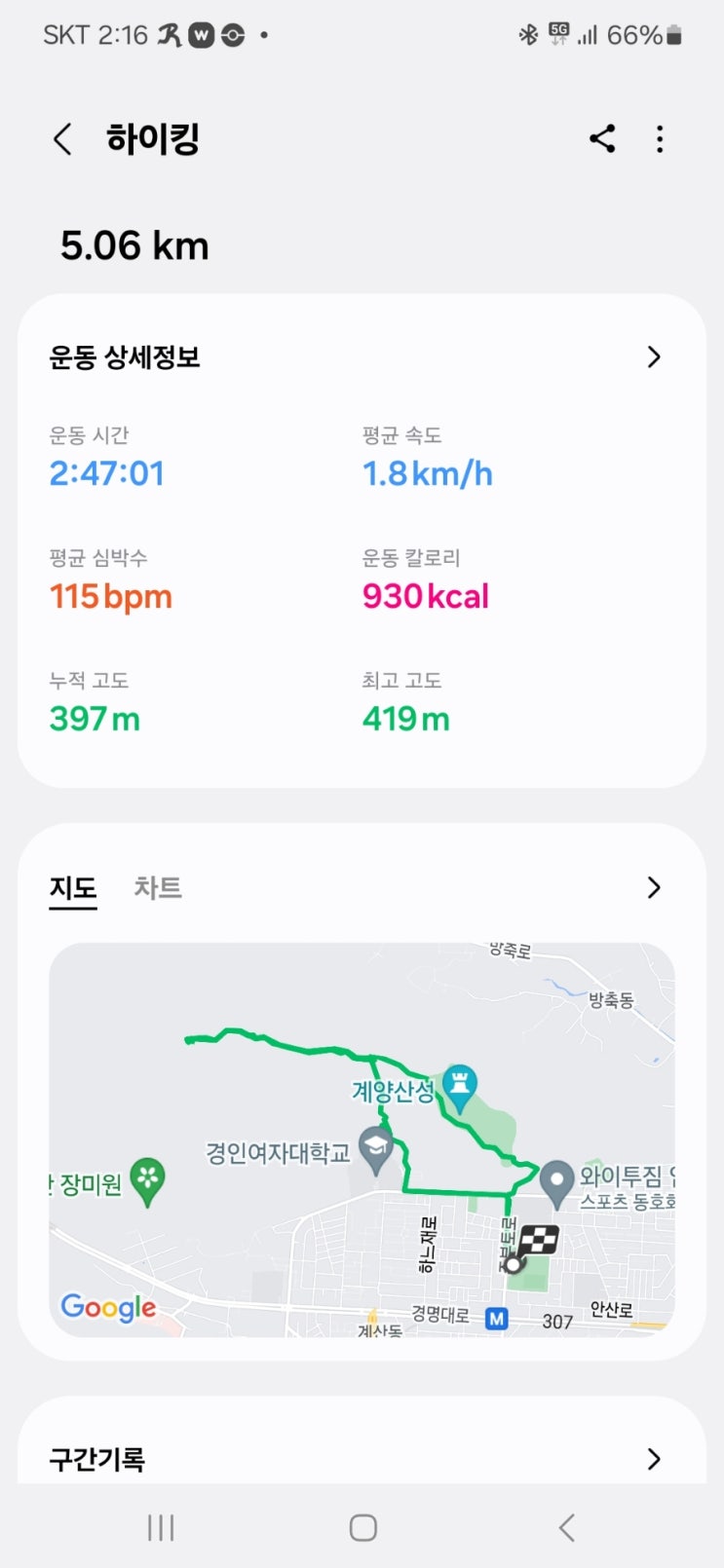Open 운동 상세정보 details
724x1568 pixels.
pyautogui.click(x=654, y=357)
